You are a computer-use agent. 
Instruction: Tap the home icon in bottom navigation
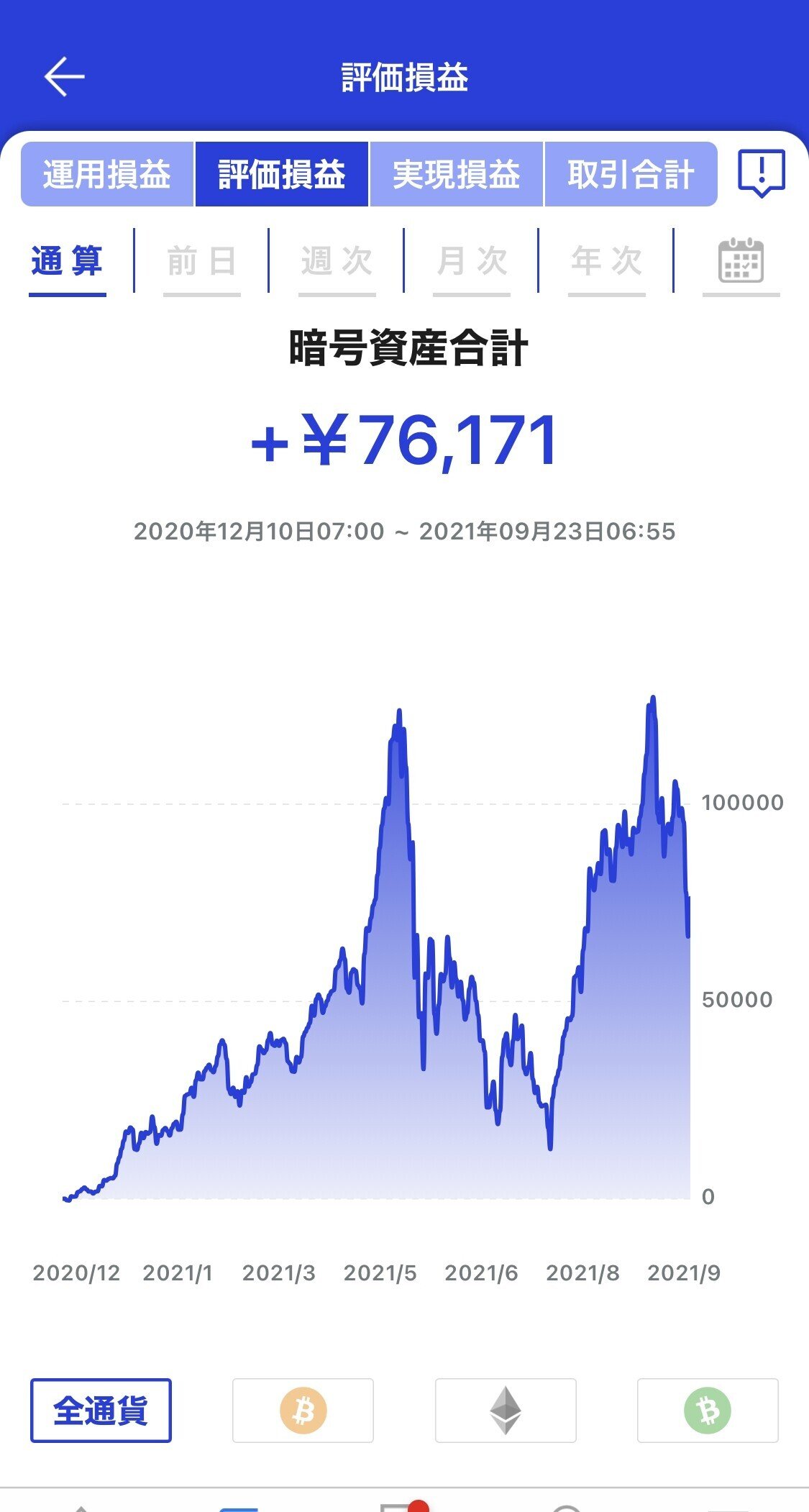pyautogui.click(x=81, y=1503)
